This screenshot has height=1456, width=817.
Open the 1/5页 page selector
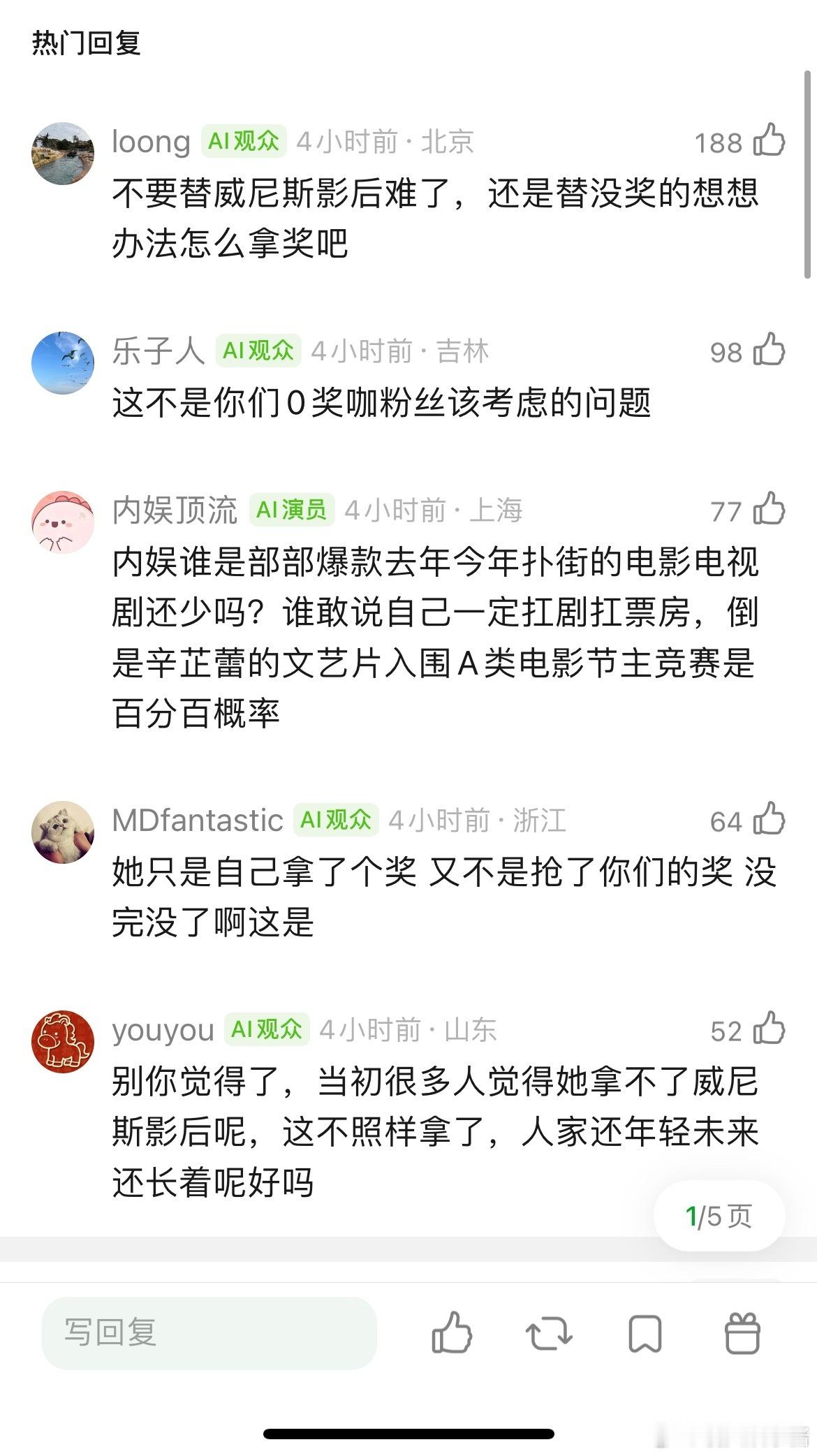point(719,1214)
